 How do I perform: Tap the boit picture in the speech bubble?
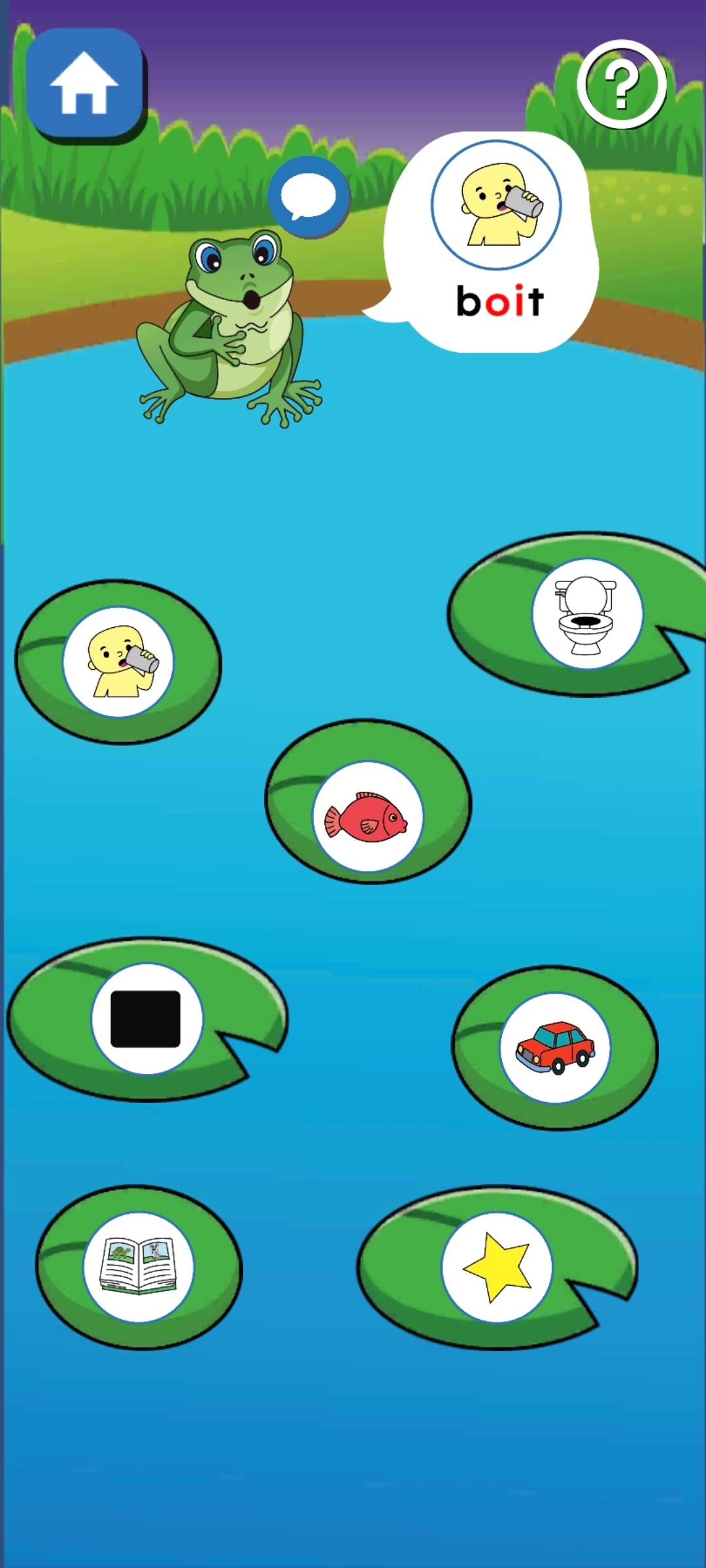(x=496, y=204)
